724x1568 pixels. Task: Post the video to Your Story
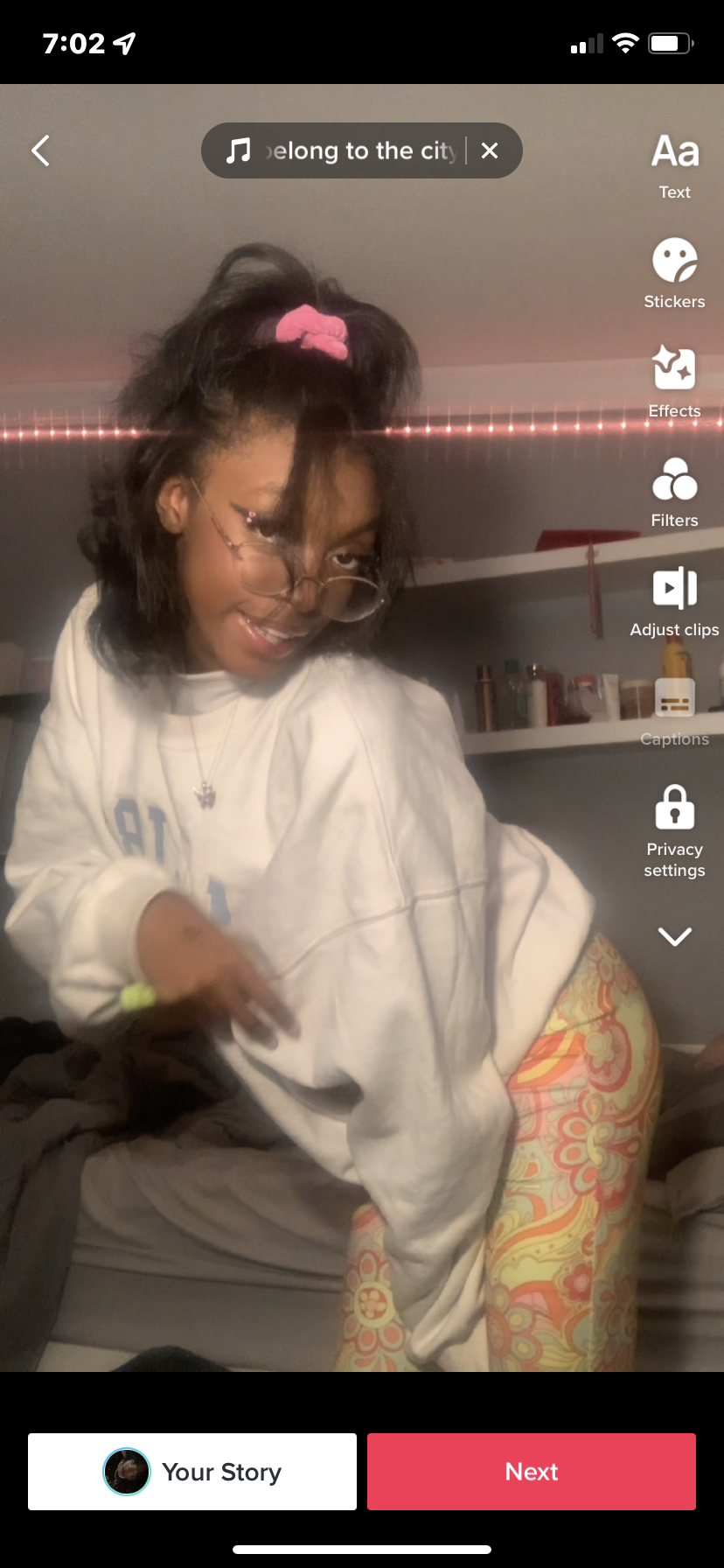click(192, 1472)
